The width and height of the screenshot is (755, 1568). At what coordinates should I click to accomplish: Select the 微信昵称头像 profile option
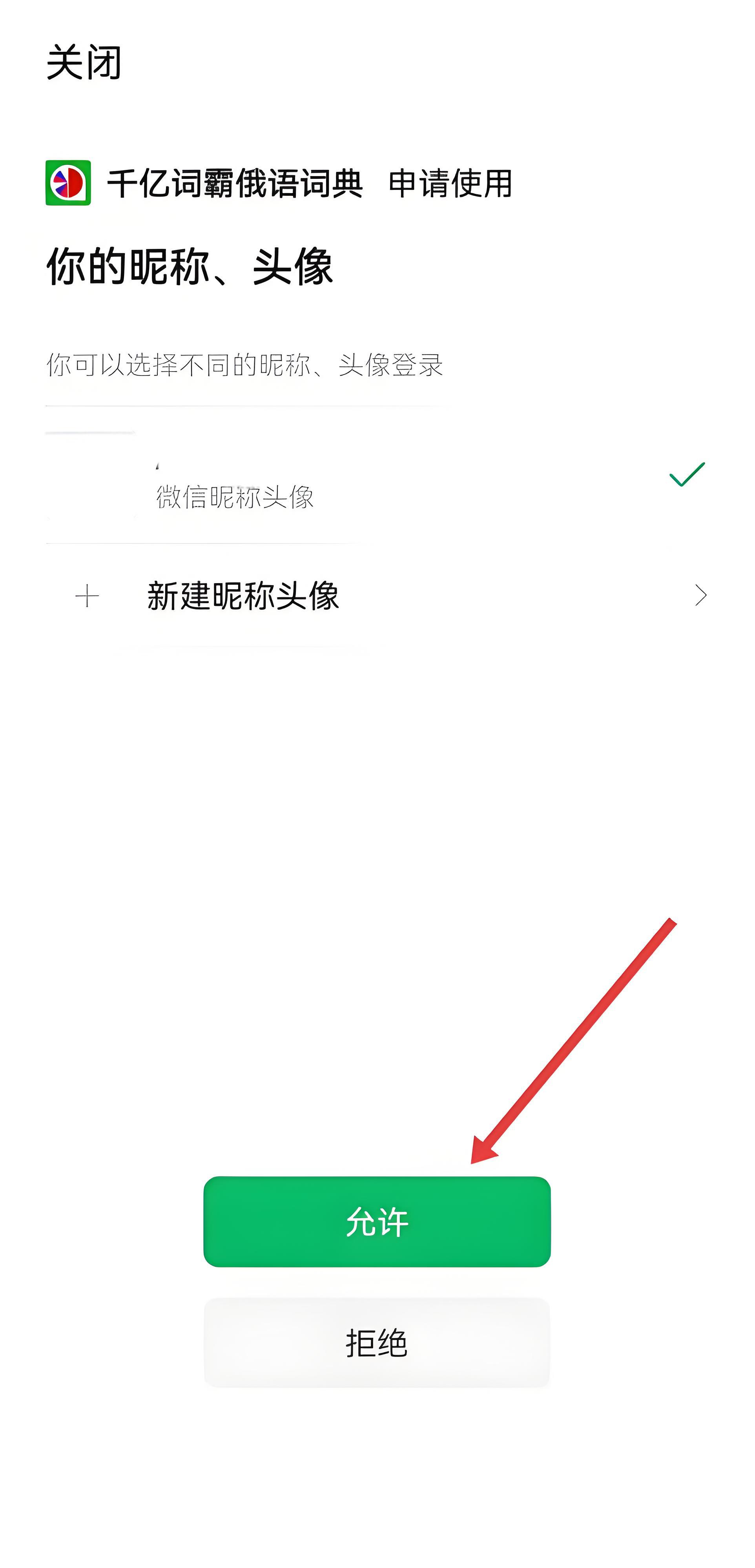tap(235, 496)
